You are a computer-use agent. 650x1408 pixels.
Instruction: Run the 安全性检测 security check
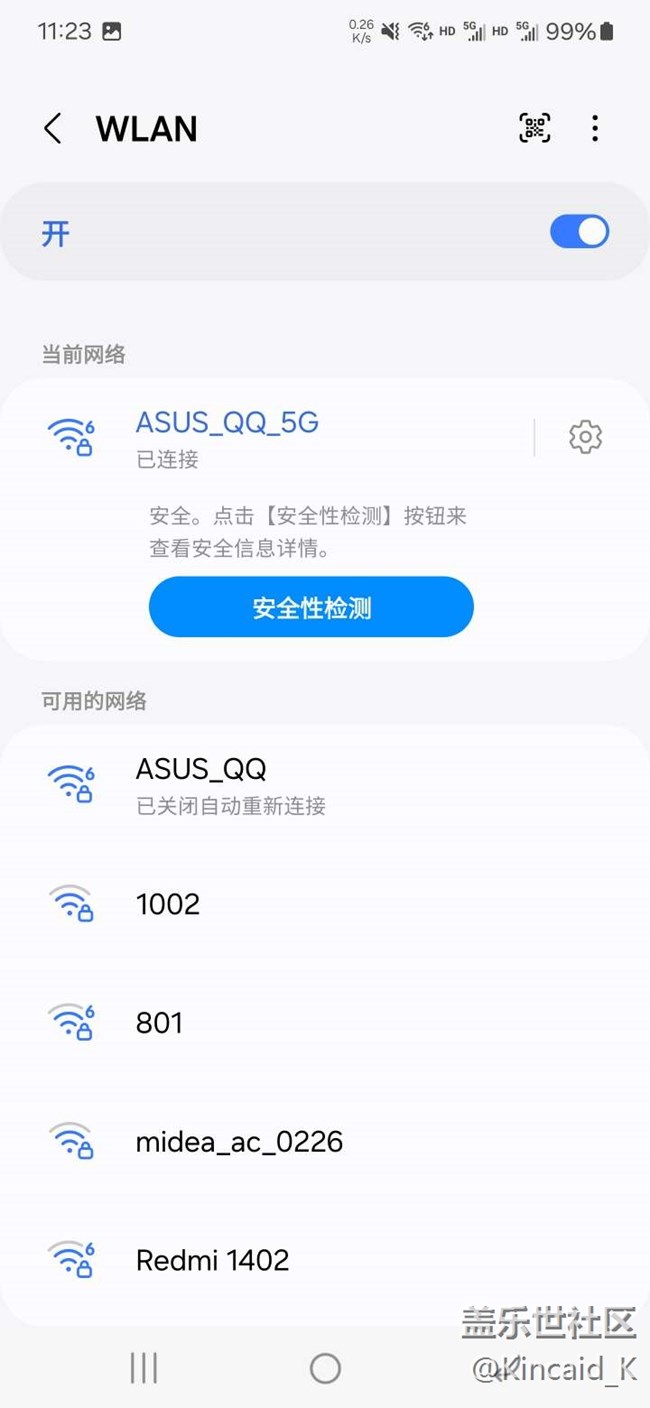coord(311,607)
